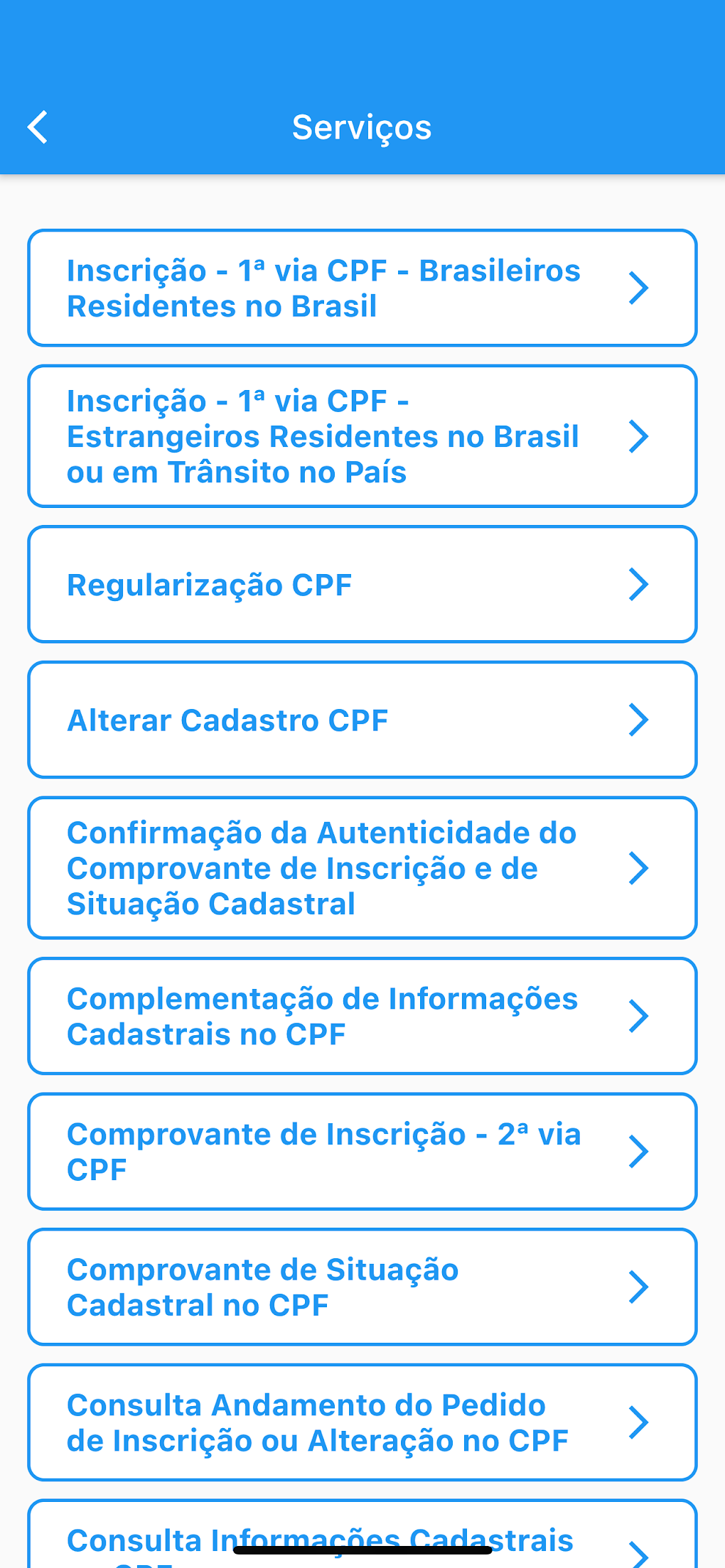Select Comprovante de Situação Cadastral no CPF
This screenshot has width=725, height=1568.
[x=361, y=1287]
